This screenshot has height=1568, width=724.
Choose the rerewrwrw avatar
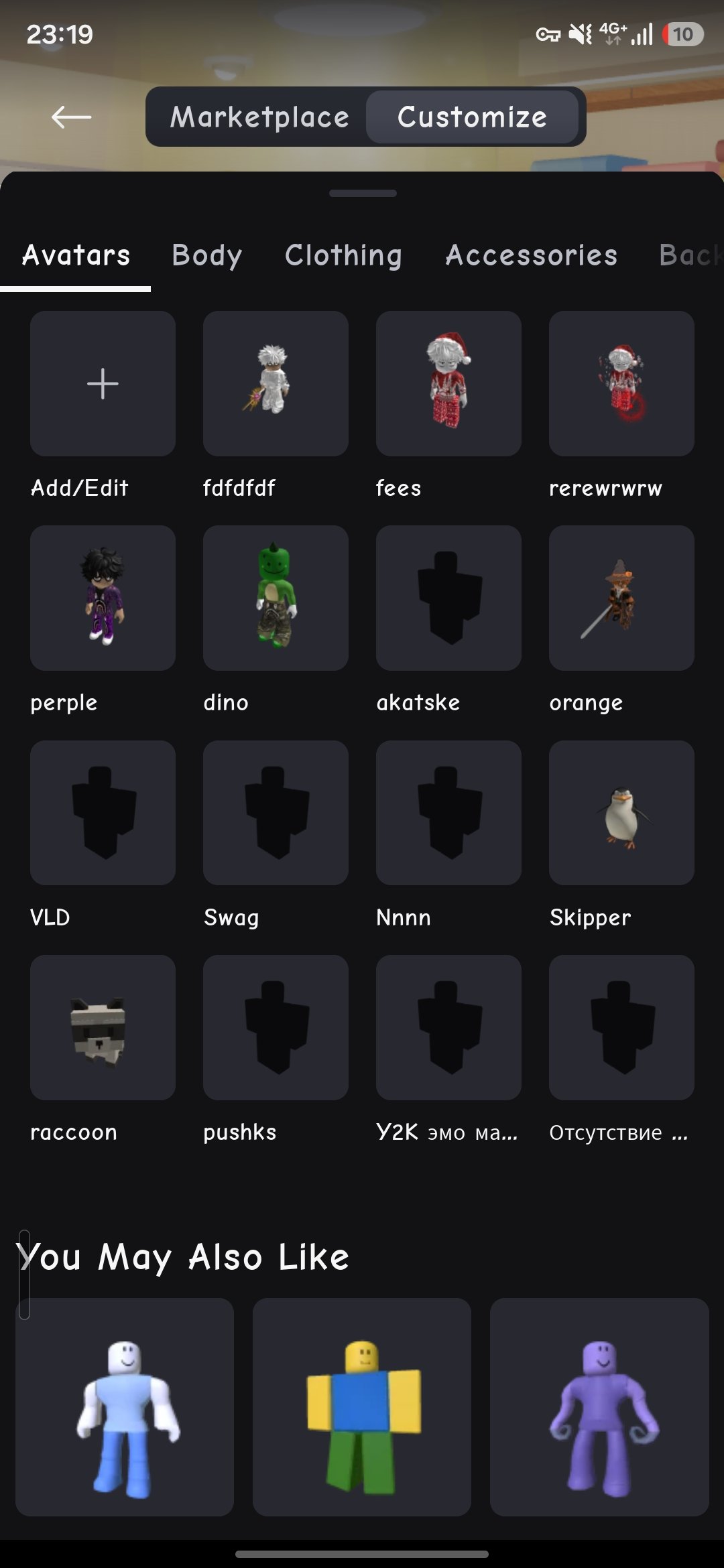pyautogui.click(x=621, y=384)
